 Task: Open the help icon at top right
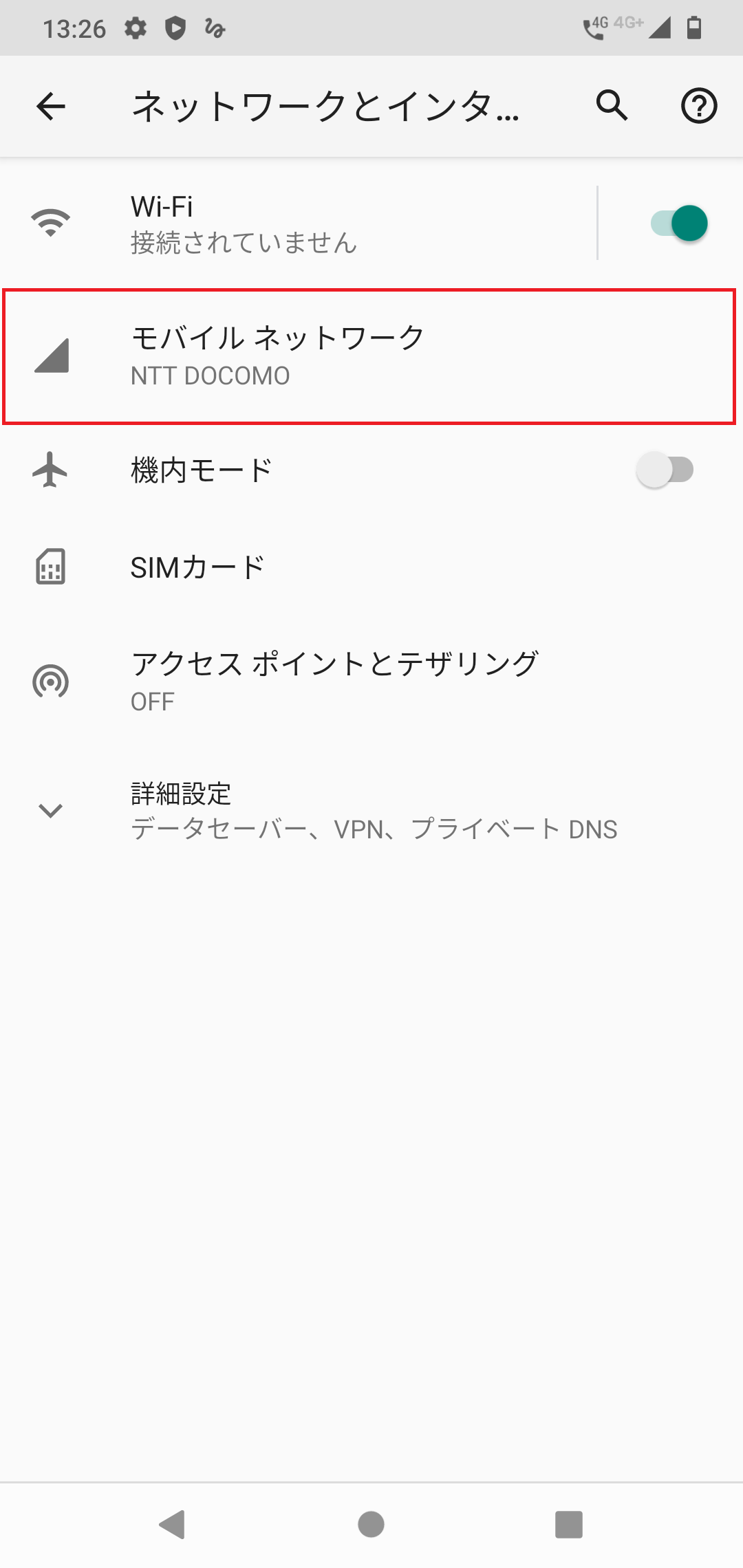699,107
